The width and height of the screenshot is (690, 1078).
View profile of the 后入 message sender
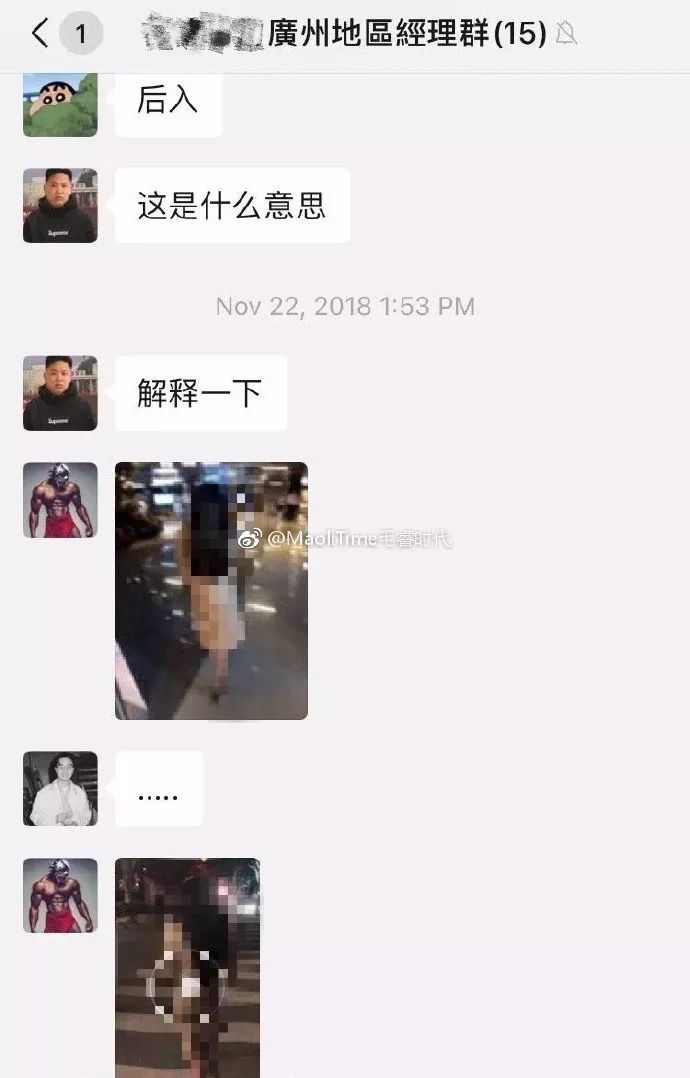[x=60, y=104]
